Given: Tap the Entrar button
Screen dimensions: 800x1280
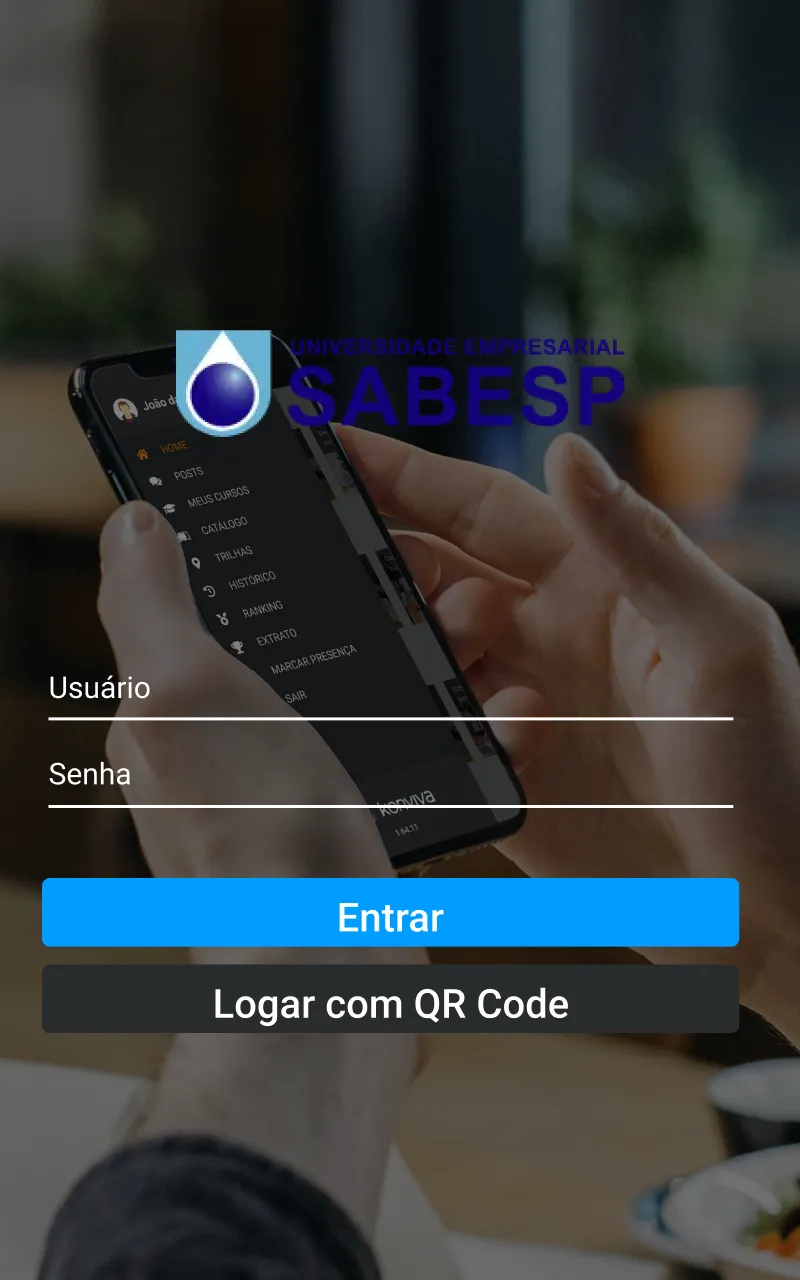Looking at the screenshot, I should pos(390,913).
